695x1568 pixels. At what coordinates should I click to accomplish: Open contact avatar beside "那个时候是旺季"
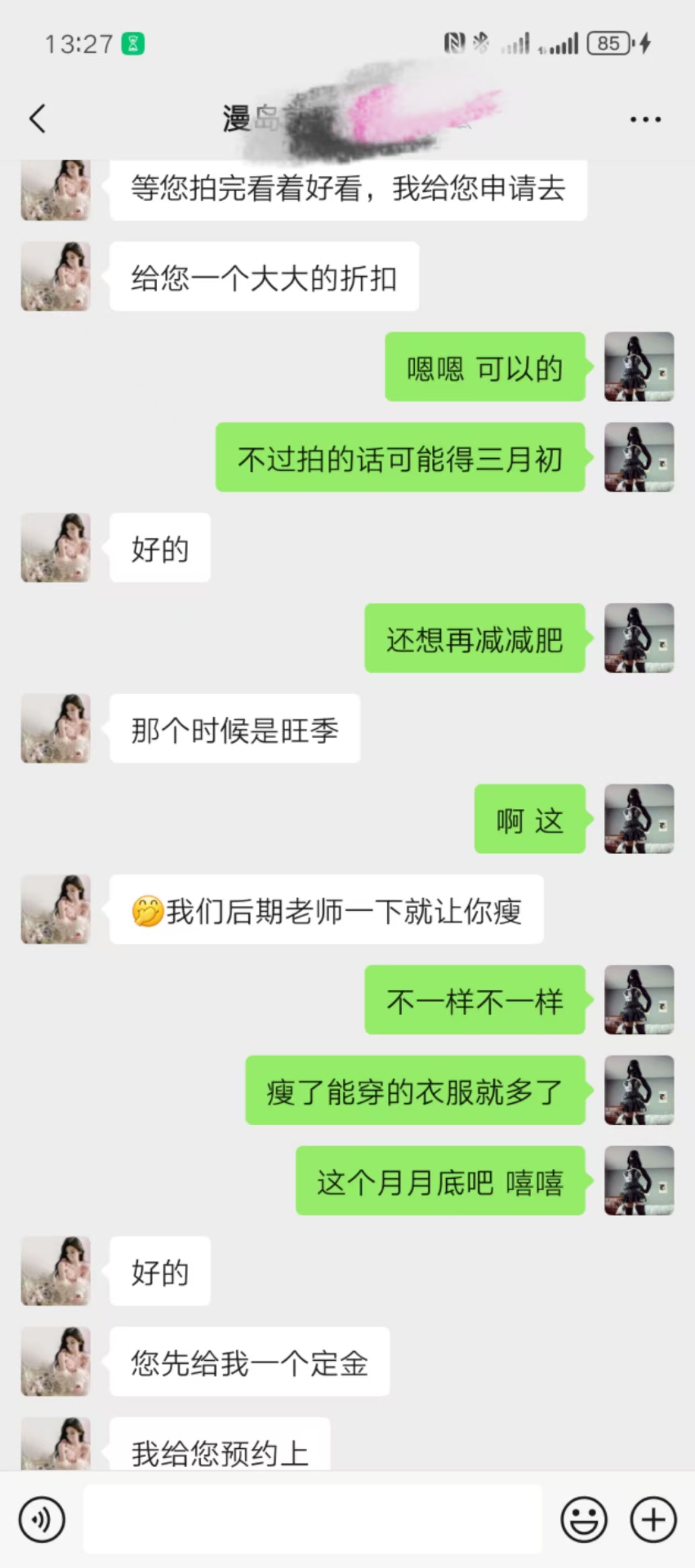pyautogui.click(x=56, y=729)
